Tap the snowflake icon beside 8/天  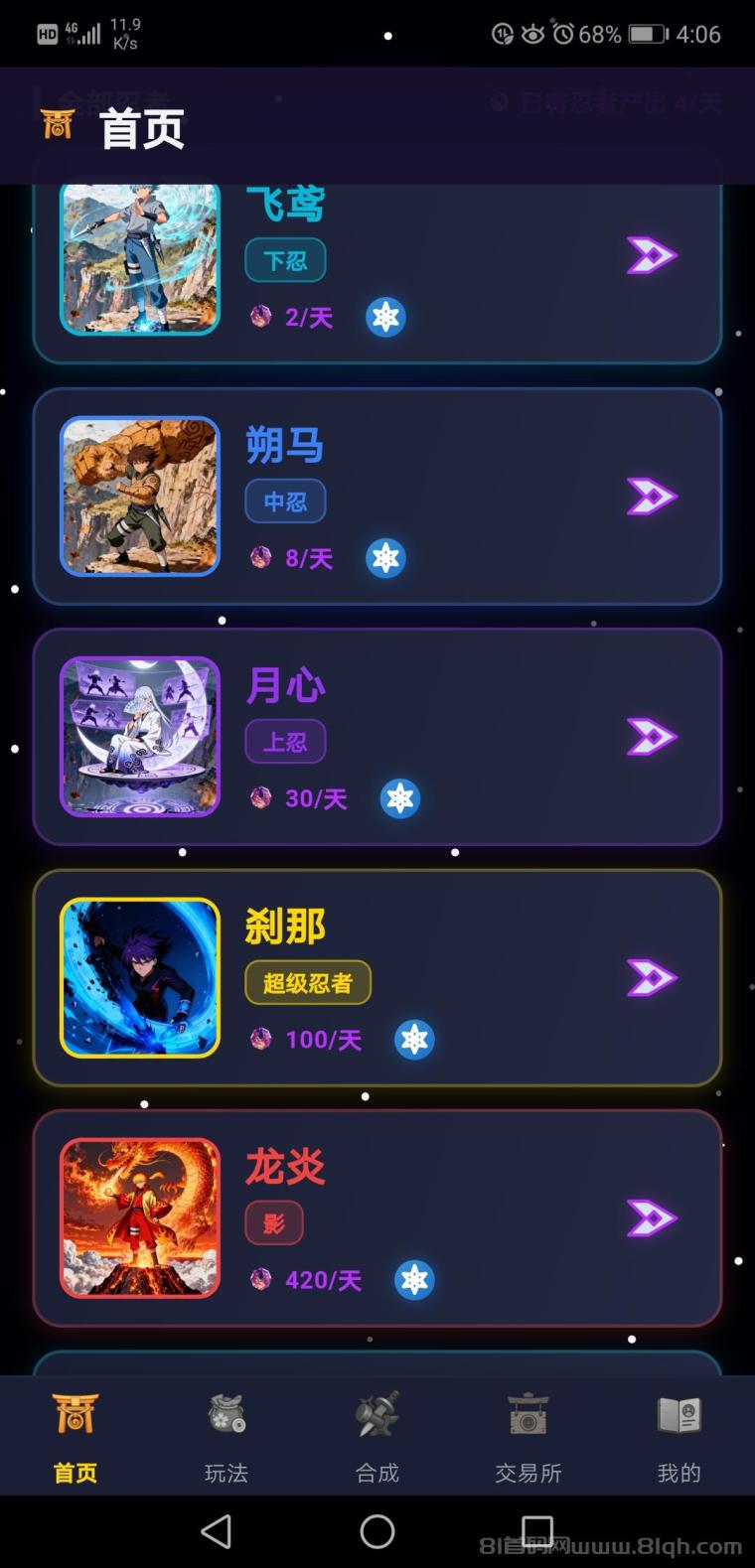point(385,558)
